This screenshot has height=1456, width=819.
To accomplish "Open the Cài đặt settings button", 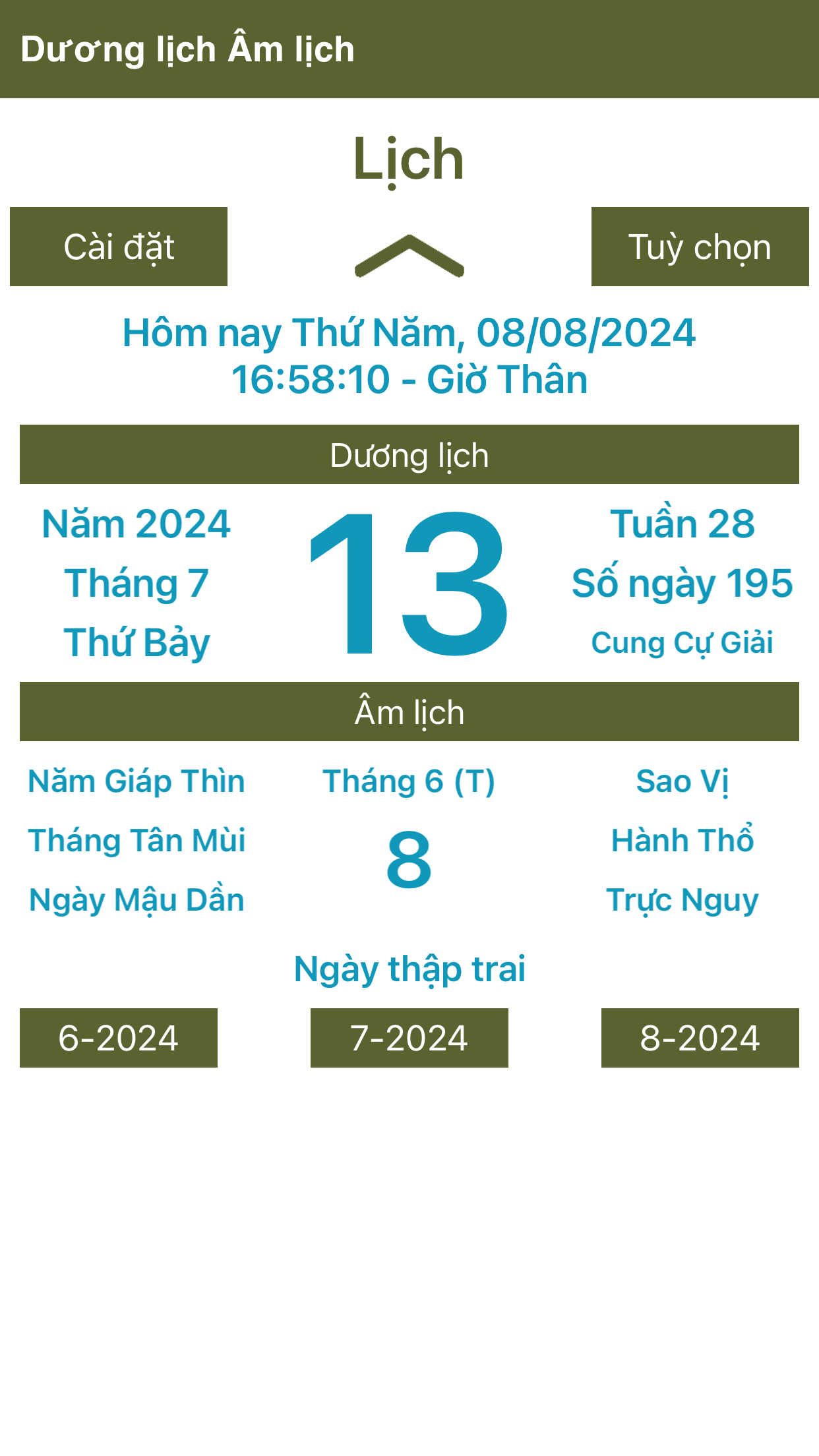I will pyautogui.click(x=119, y=247).
